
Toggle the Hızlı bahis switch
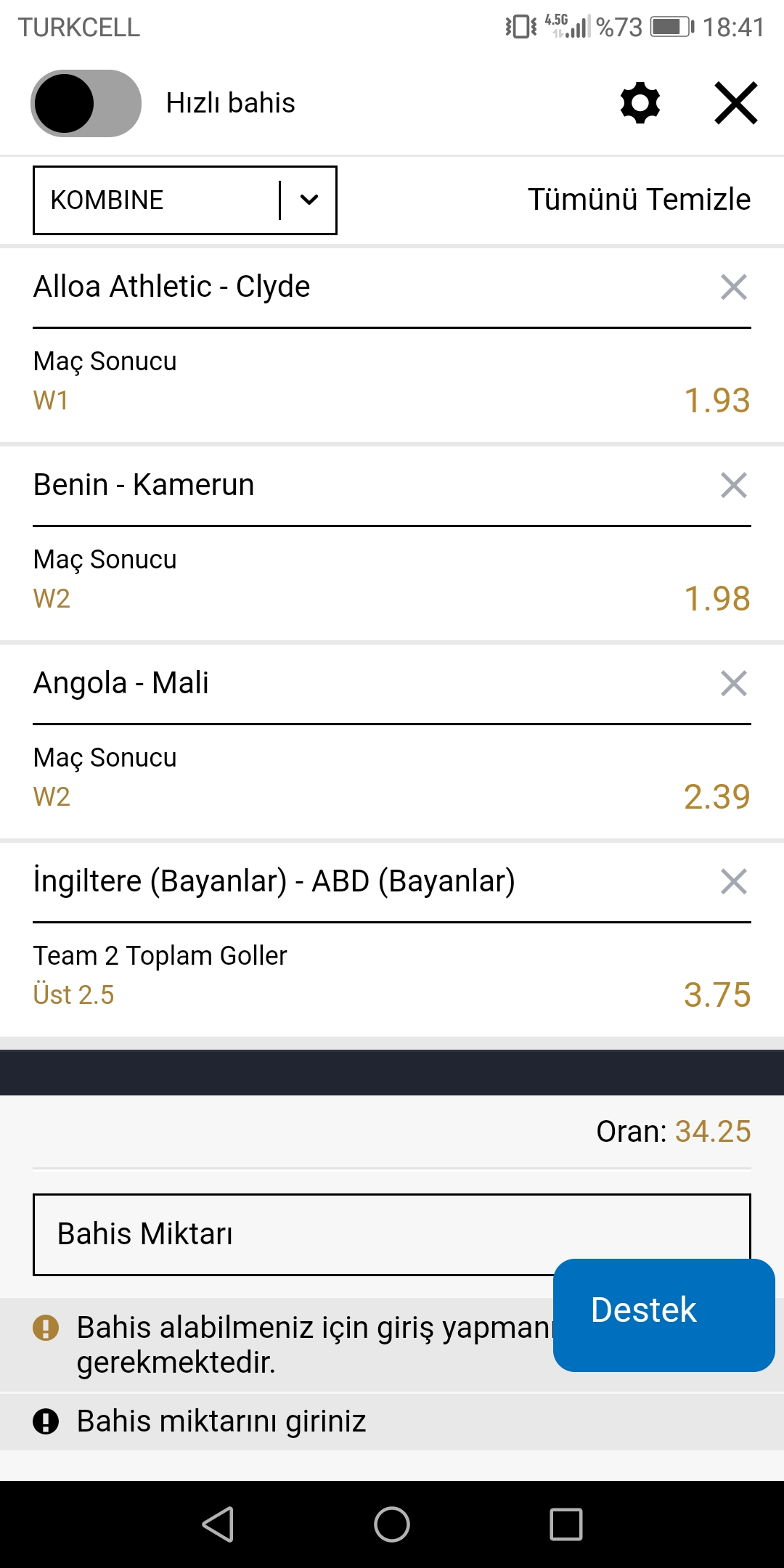coord(86,103)
